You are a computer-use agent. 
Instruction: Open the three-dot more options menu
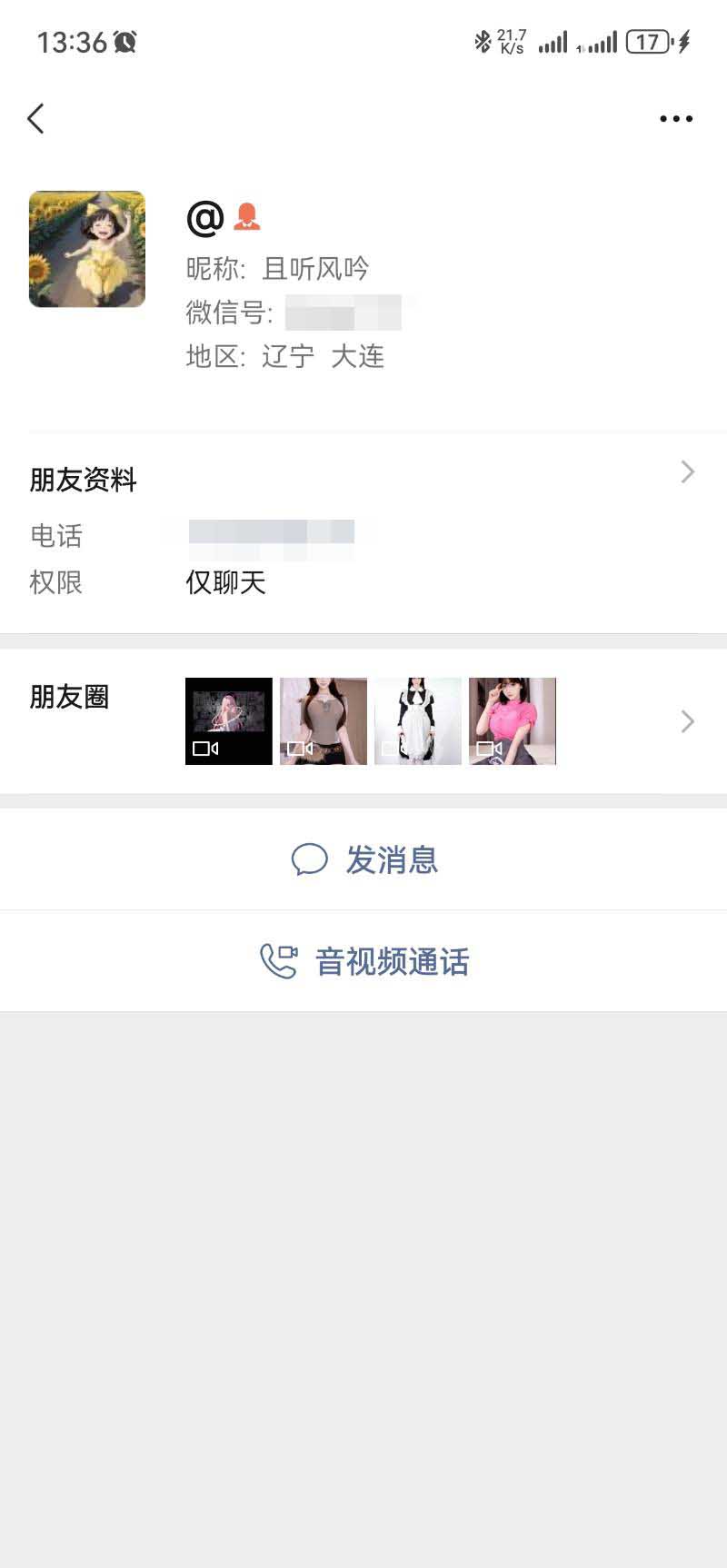click(676, 118)
